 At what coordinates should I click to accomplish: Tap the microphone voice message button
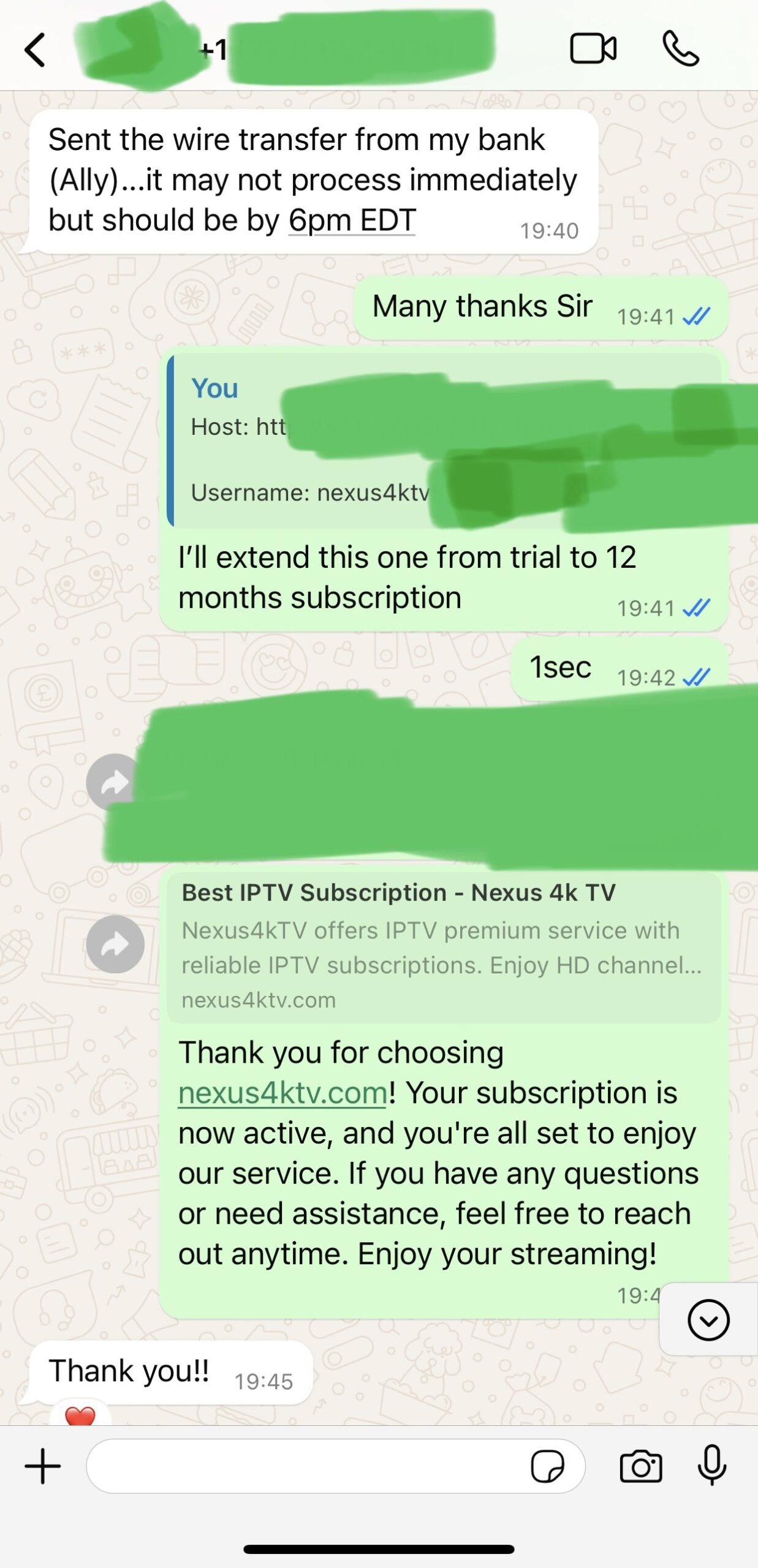(x=711, y=1466)
